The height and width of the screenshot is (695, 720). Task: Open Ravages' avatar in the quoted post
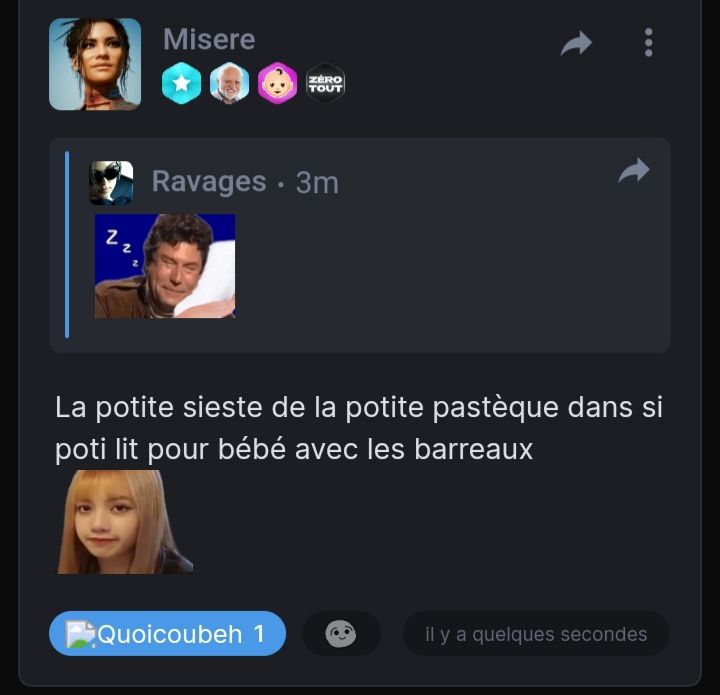click(111, 183)
